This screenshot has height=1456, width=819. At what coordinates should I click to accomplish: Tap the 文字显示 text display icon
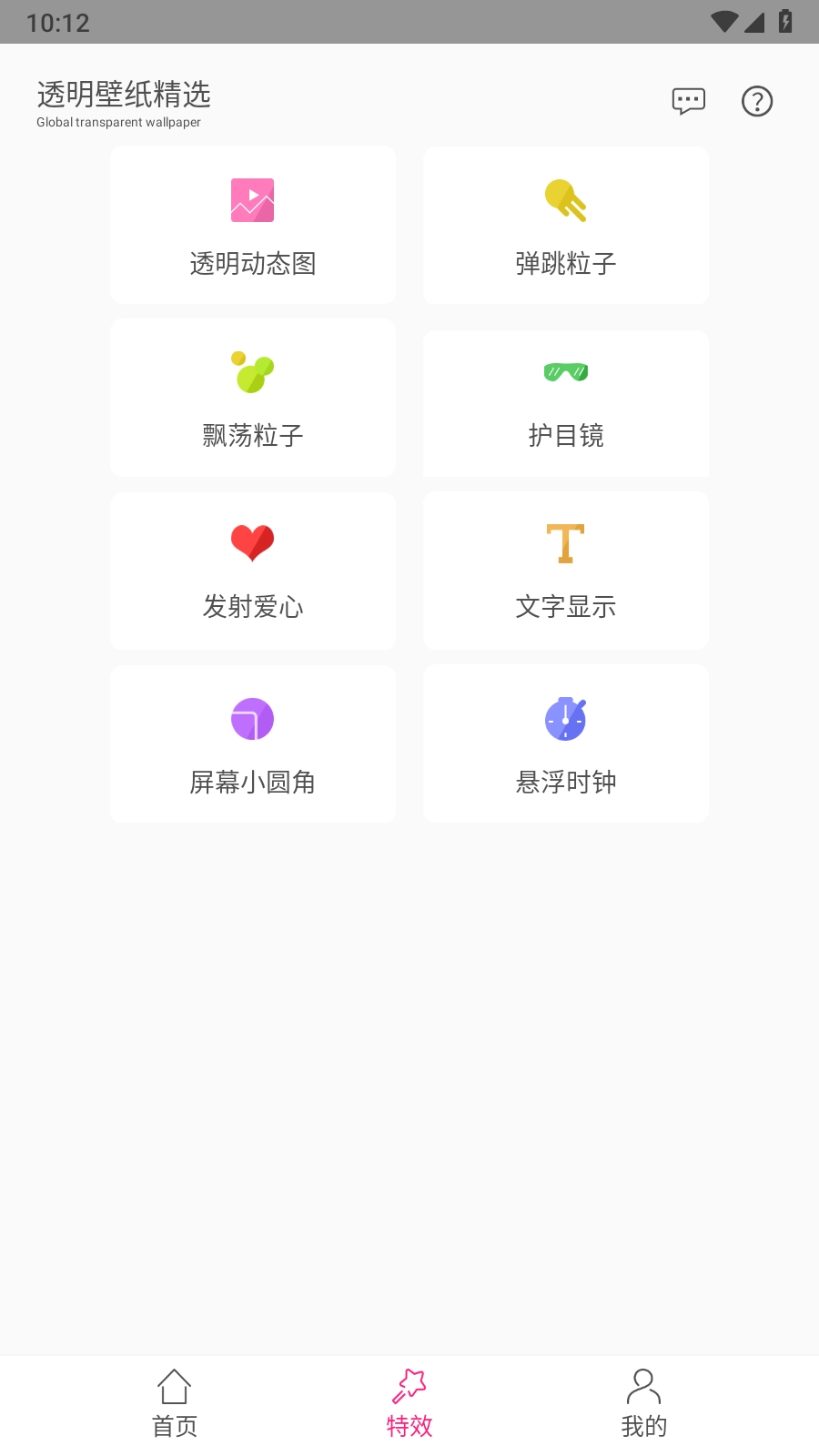coord(565,543)
